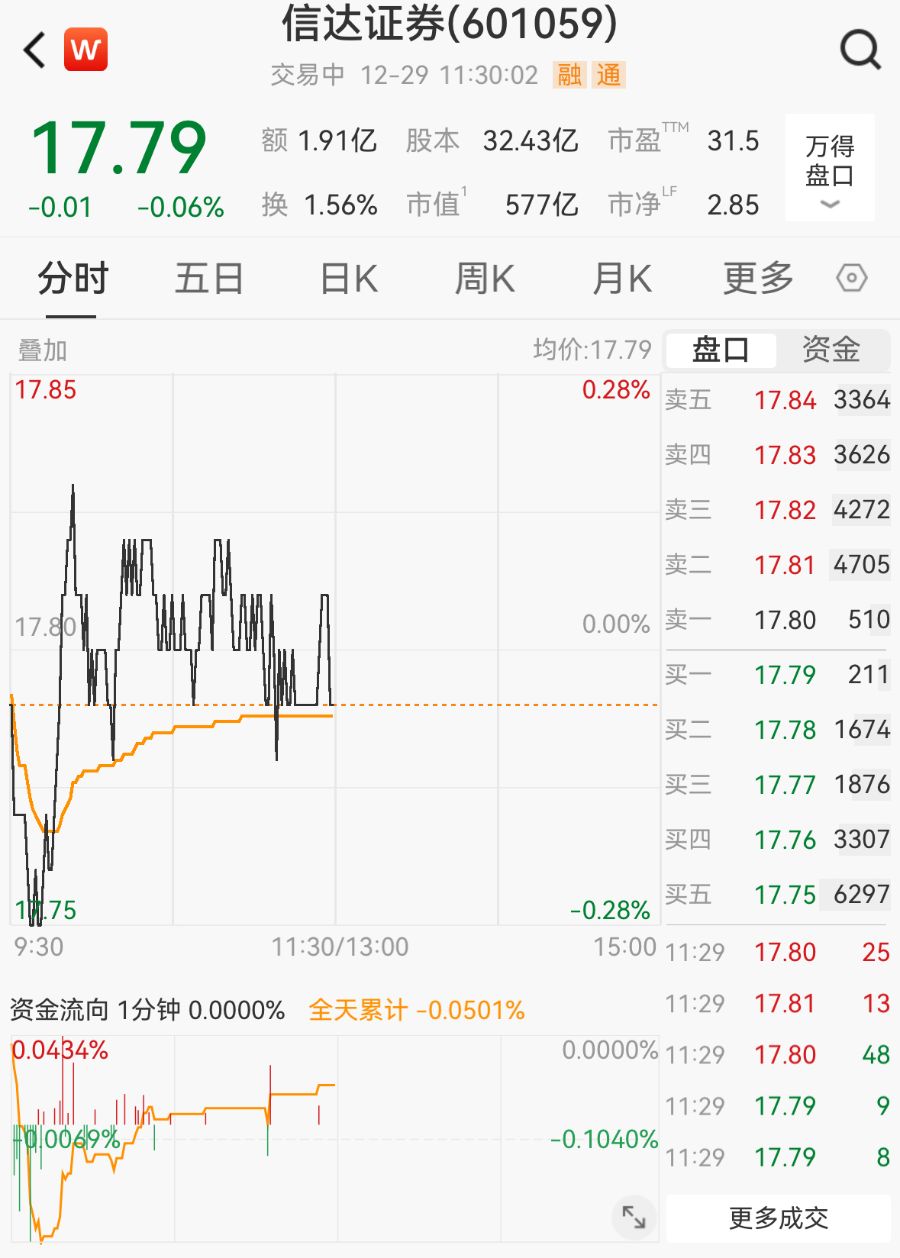This screenshot has height=1258, width=900.
Task: Expand the 万得盘口 dropdown
Action: click(x=830, y=168)
